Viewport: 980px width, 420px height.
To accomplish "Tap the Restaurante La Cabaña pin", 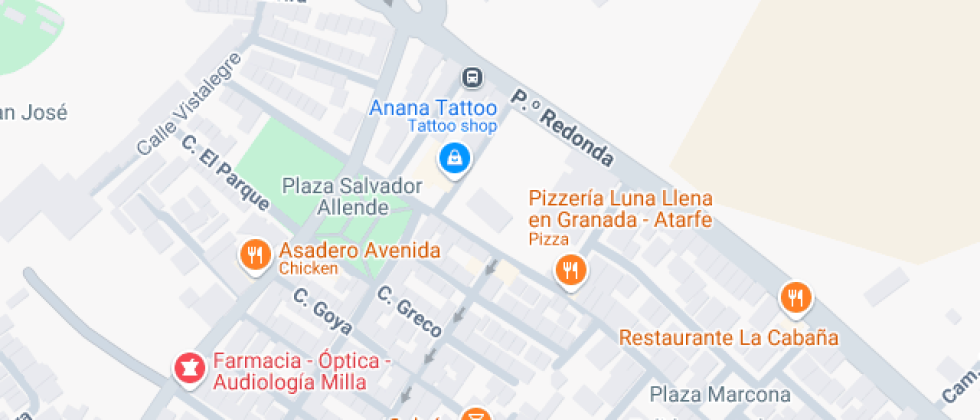I will click(796, 296).
